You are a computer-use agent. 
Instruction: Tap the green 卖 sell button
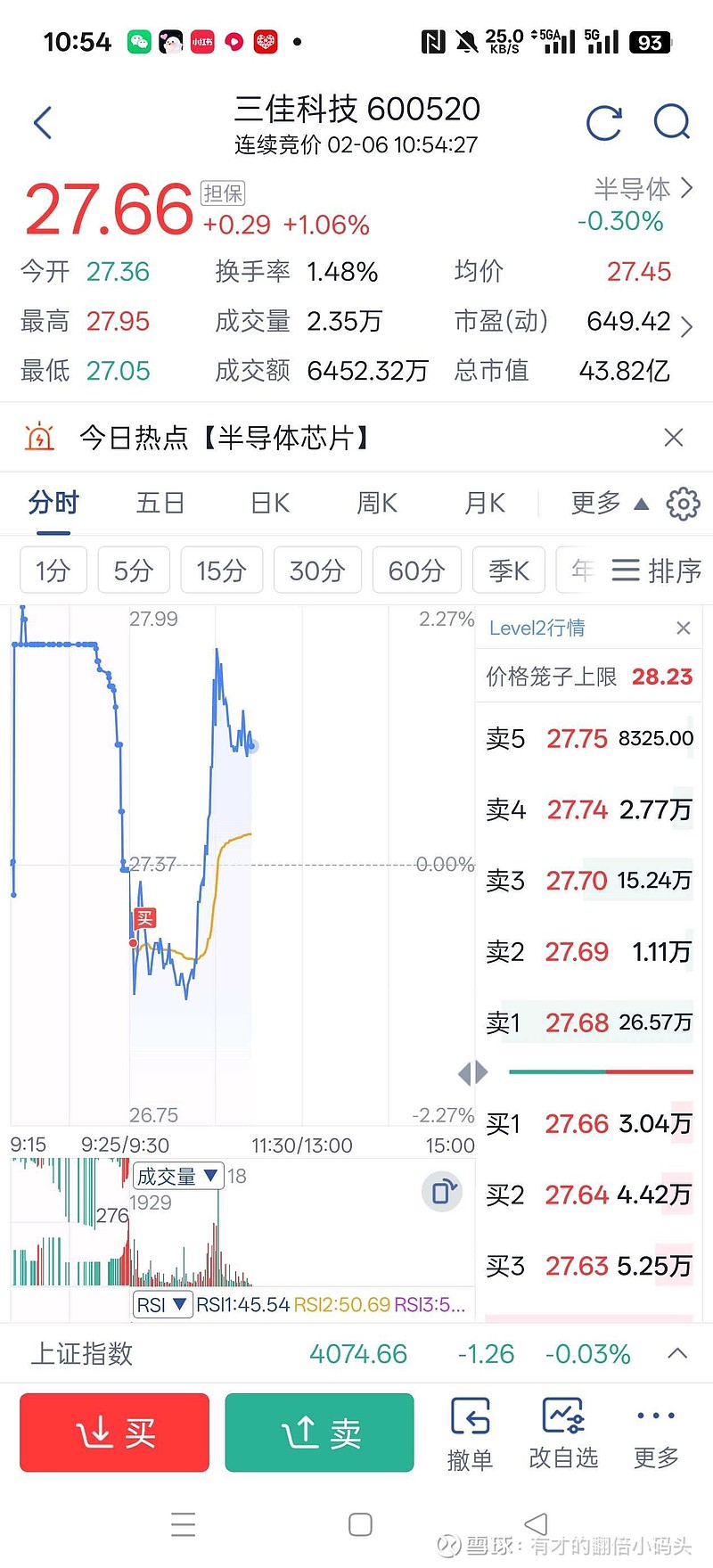[318, 1433]
